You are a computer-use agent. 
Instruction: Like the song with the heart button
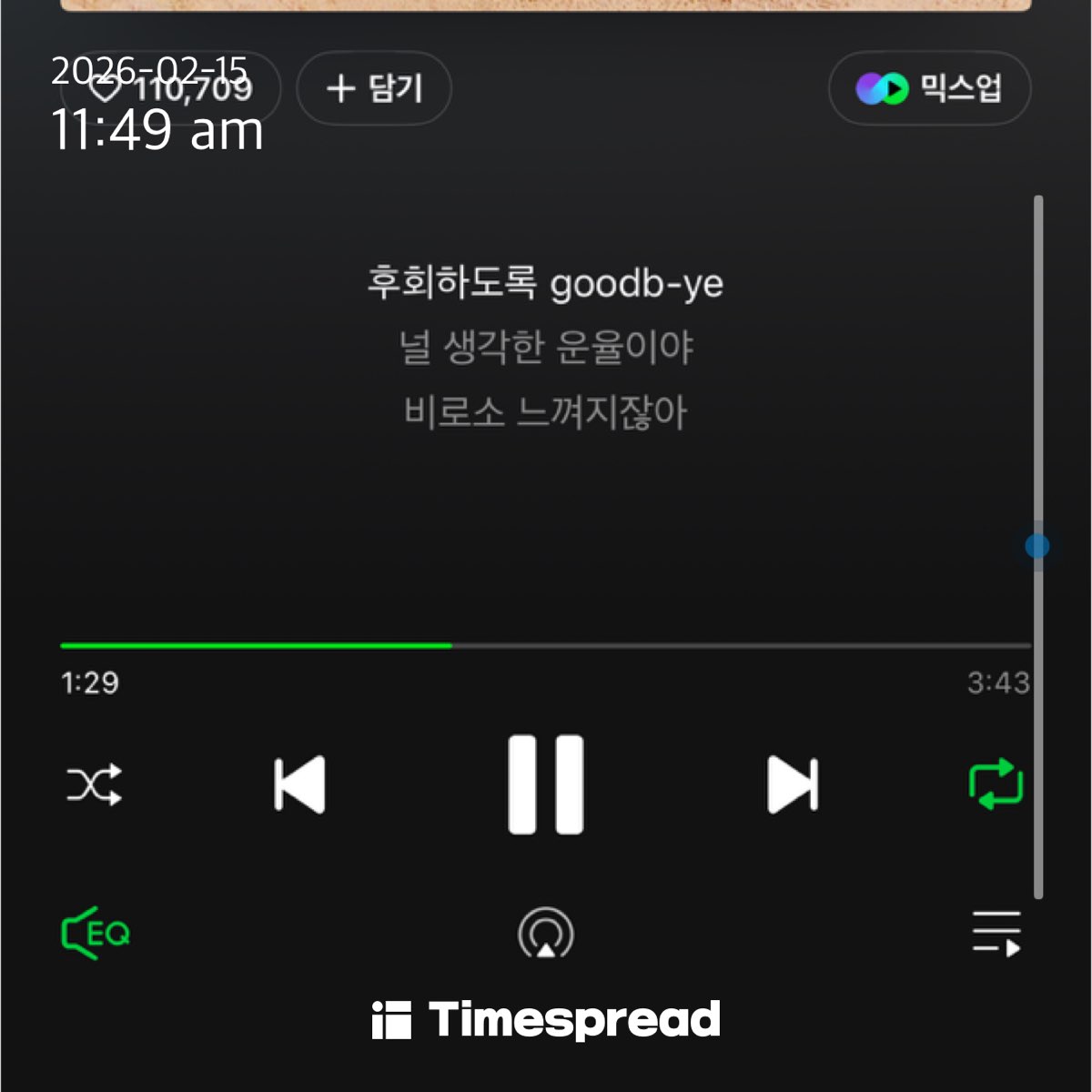[107, 89]
